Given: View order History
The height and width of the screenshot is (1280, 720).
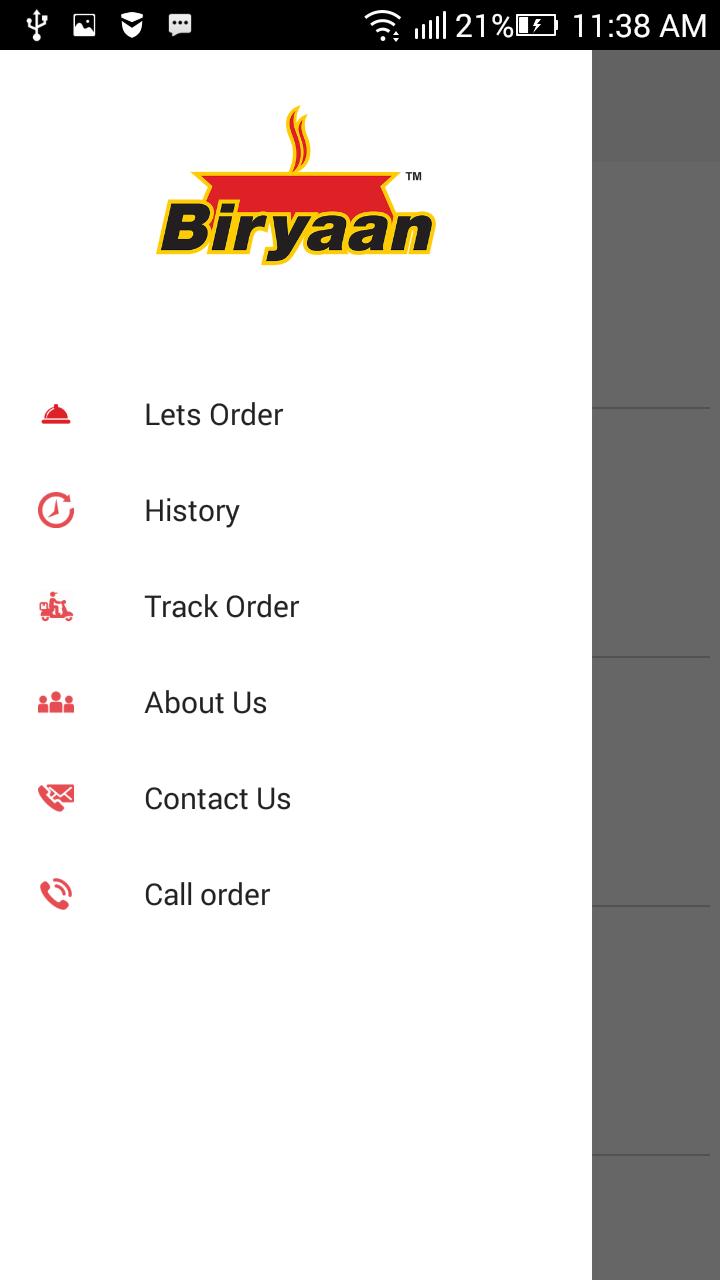Looking at the screenshot, I should 192,511.
